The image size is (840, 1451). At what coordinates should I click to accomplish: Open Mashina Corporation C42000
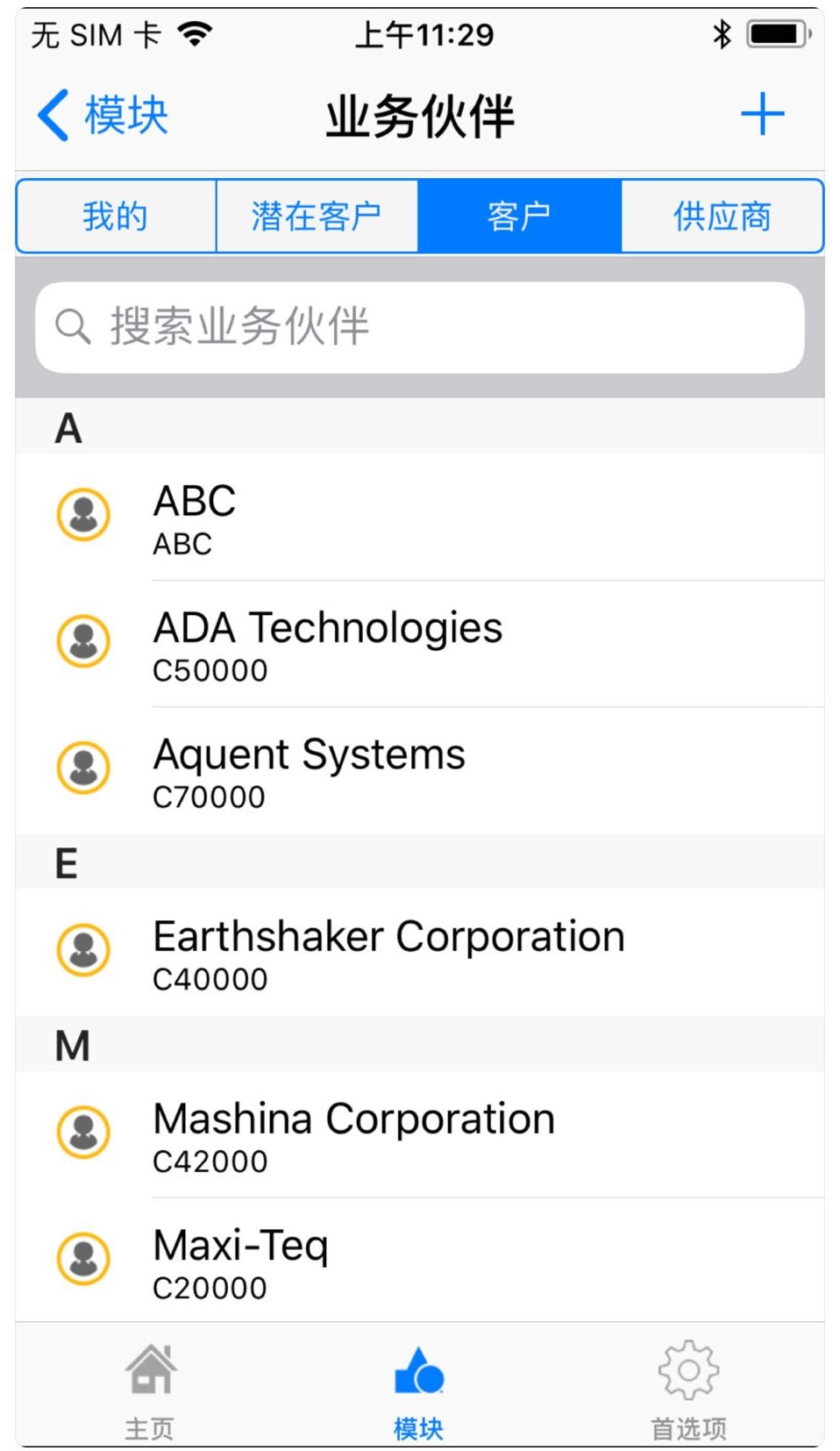419,1135
